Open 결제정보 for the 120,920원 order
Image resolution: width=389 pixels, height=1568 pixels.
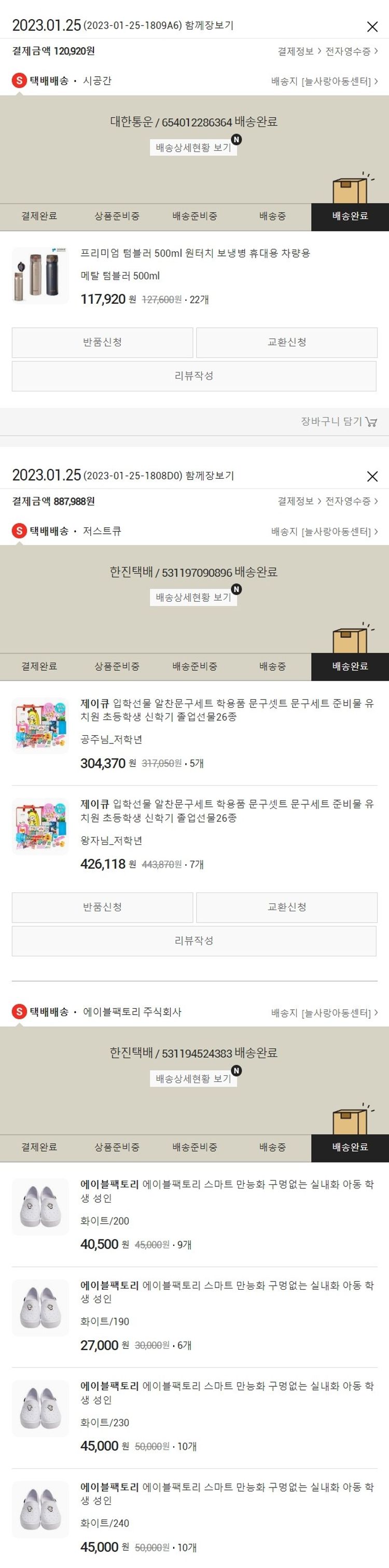pyautogui.click(x=299, y=52)
